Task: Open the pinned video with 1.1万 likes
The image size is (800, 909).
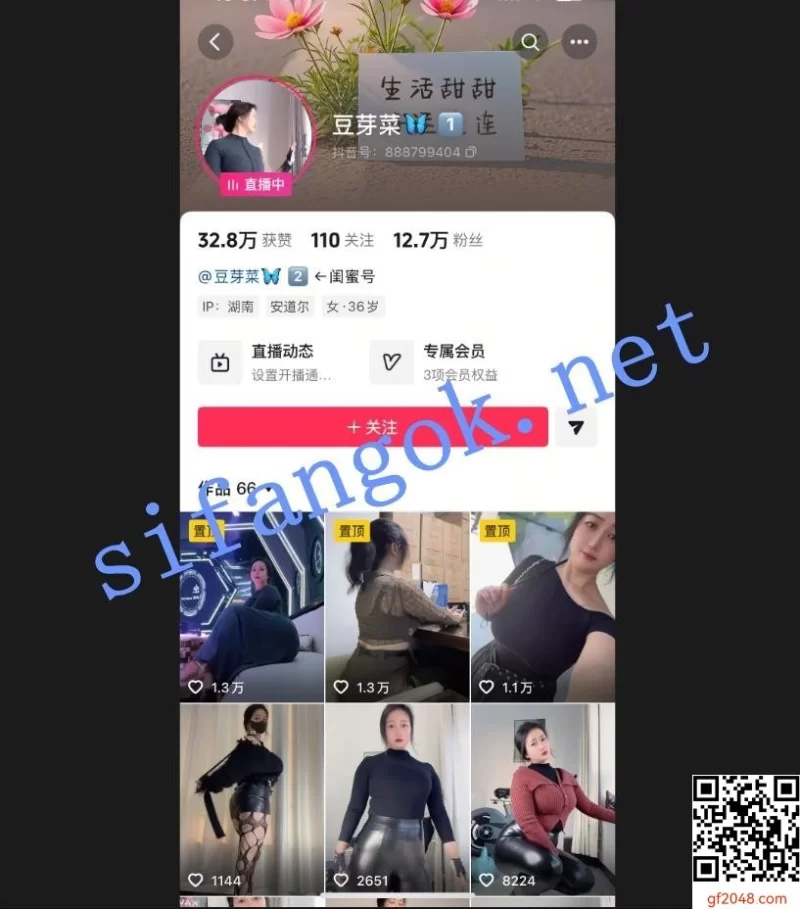Action: point(542,606)
